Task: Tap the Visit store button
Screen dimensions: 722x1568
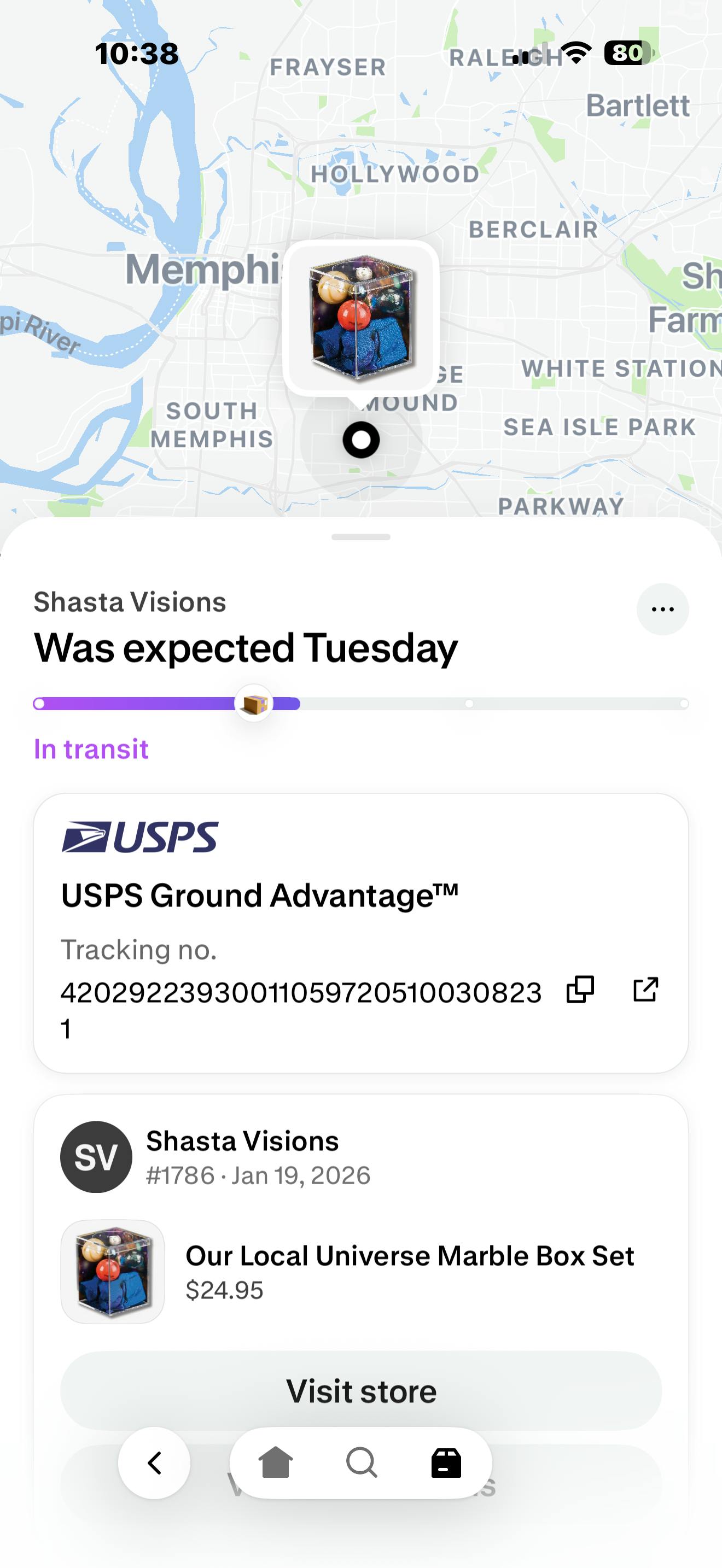Action: coord(361,1391)
